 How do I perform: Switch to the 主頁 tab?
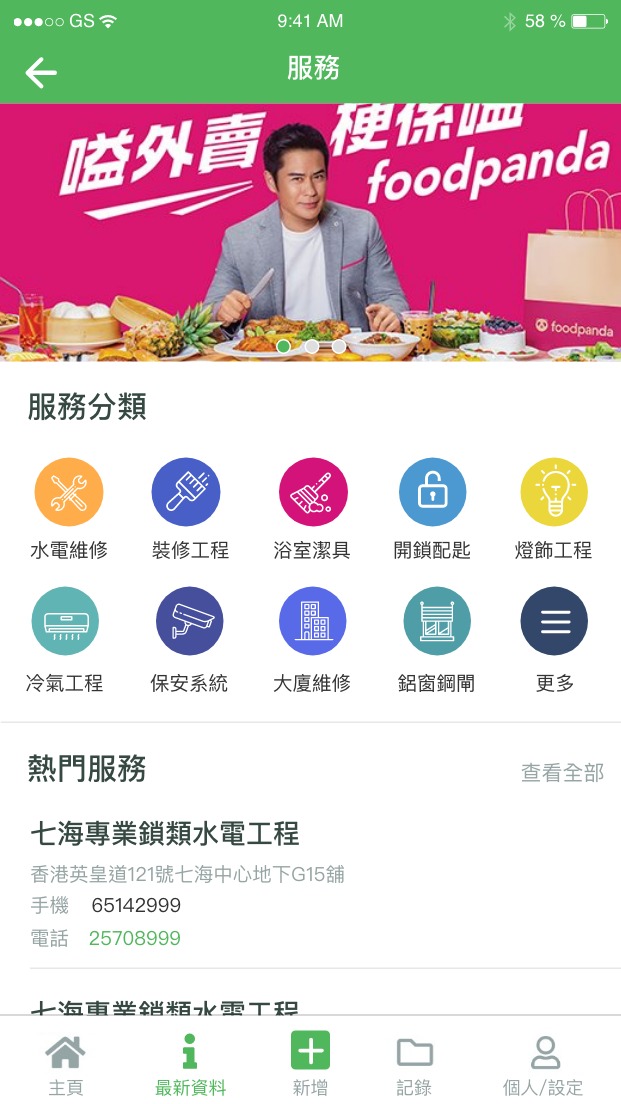[x=66, y=1065]
